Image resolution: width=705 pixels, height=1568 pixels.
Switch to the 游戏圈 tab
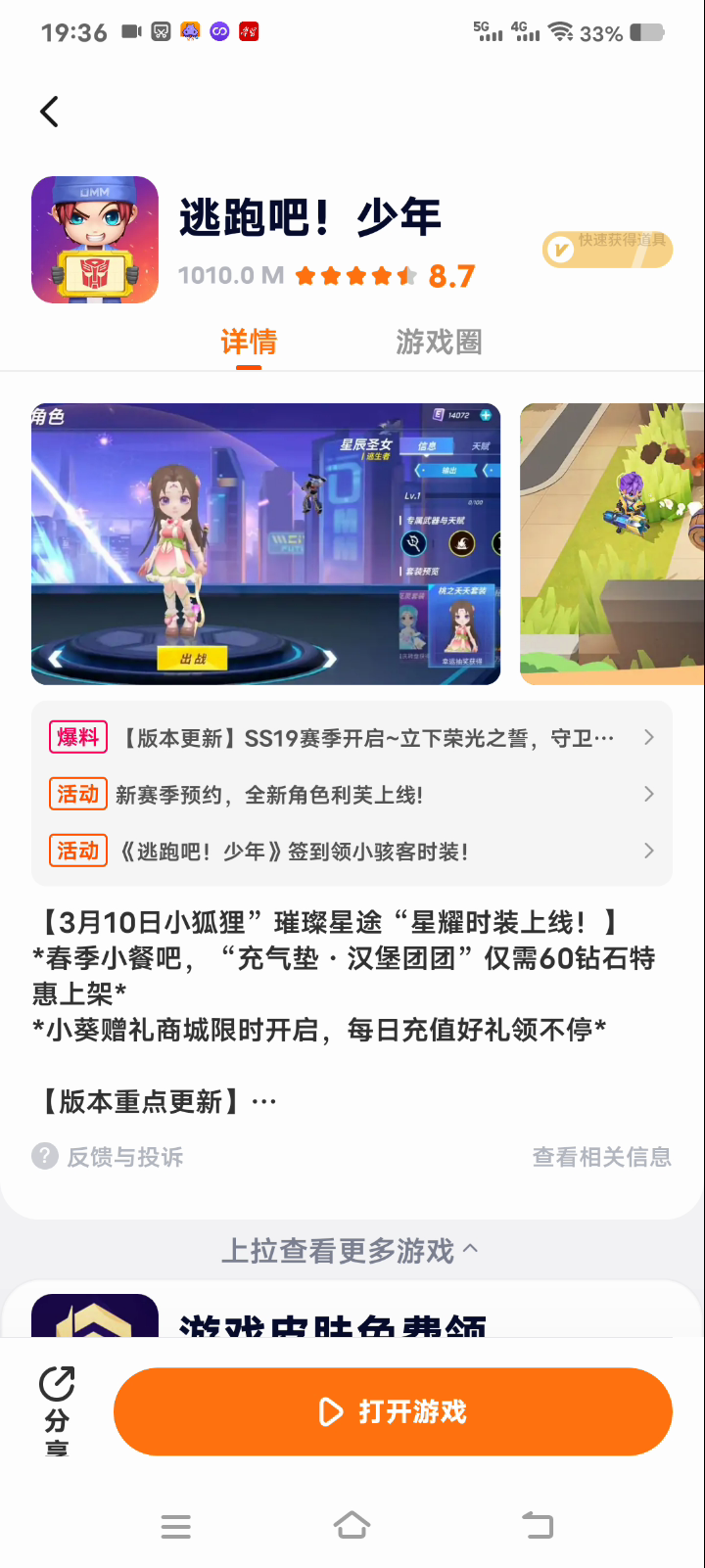[439, 342]
